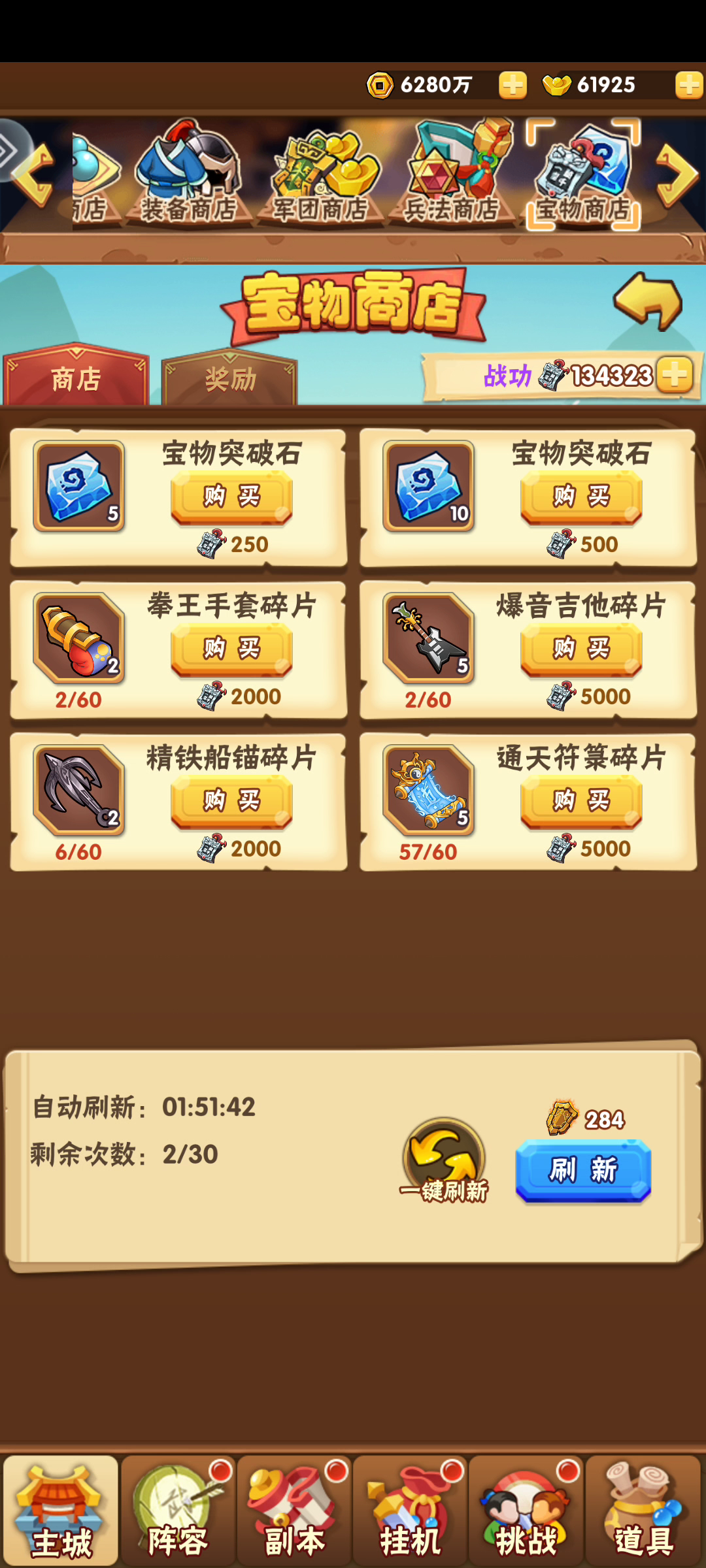This screenshot has height=1568, width=706.
Task: Open the 道具 tab
Action: coord(643,1511)
